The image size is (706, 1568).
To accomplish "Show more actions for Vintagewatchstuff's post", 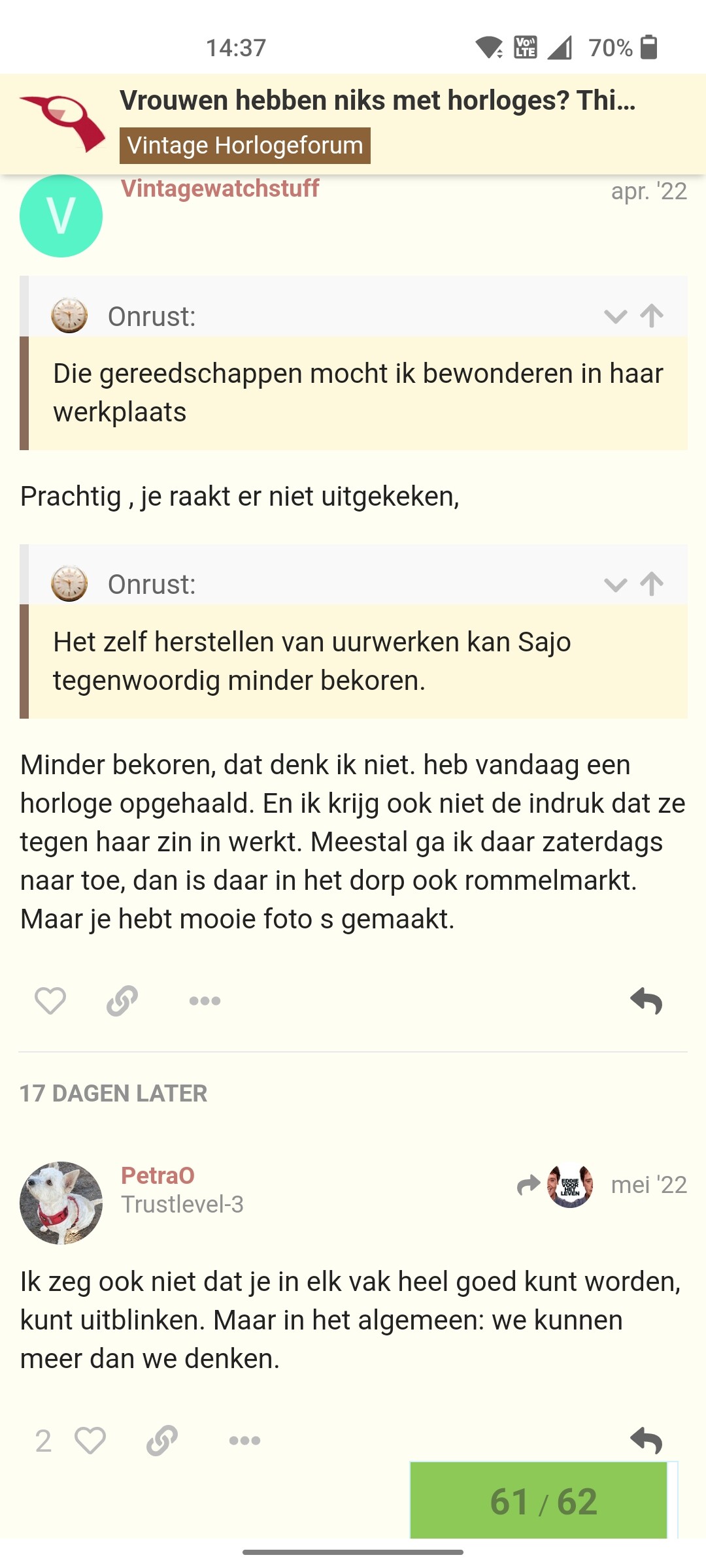I will tap(205, 1000).
